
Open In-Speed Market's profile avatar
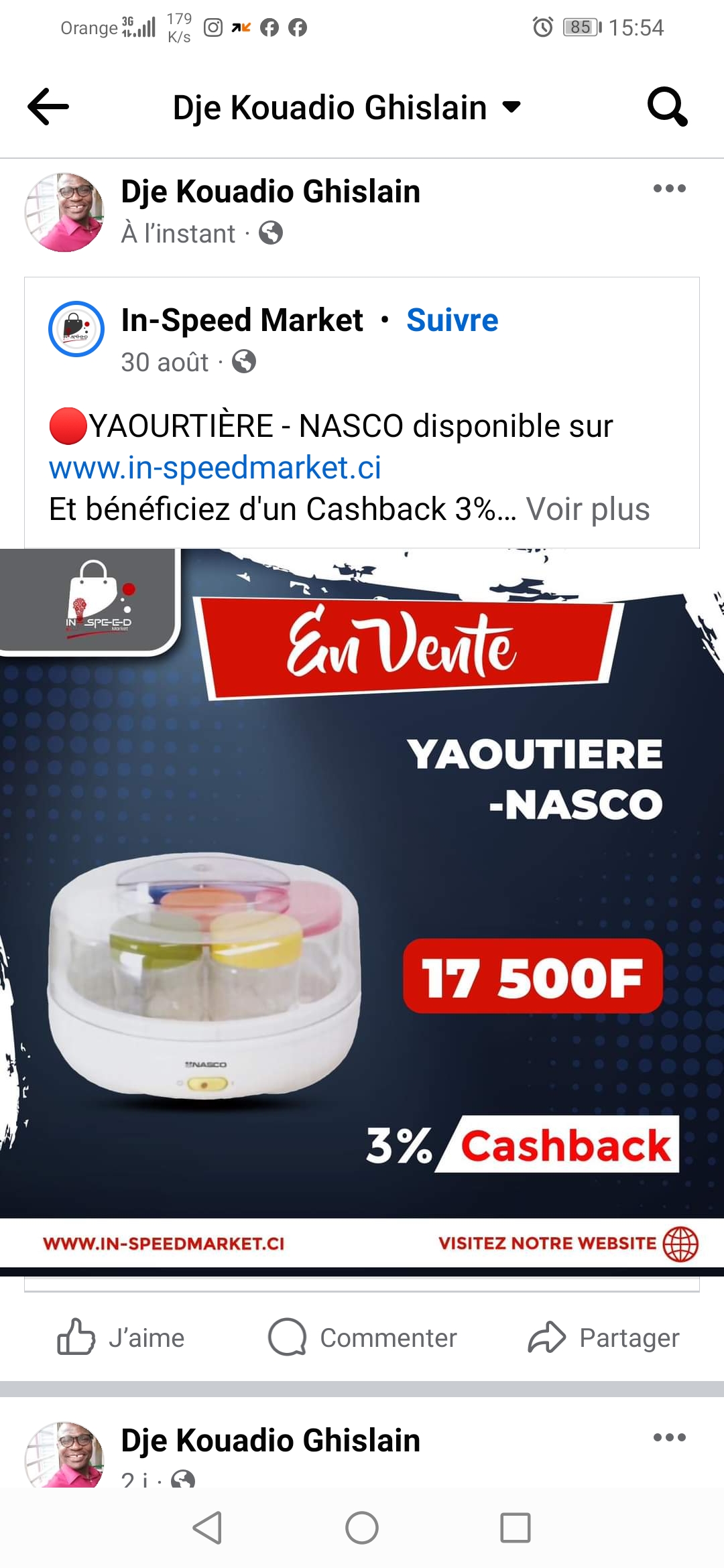pyautogui.click(x=76, y=329)
